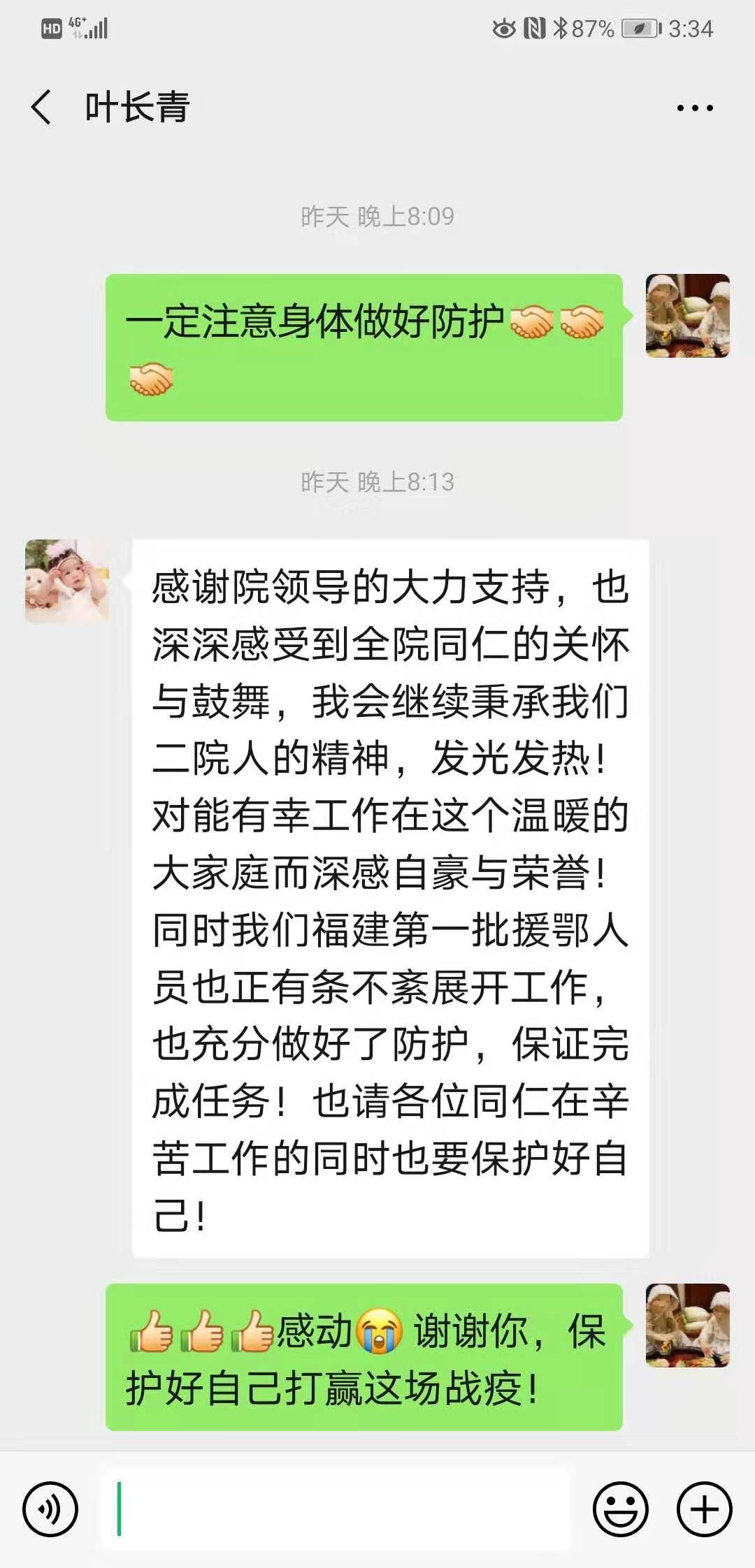This screenshot has width=755, height=1568.
Task: Open the plus attachment menu
Action: (704, 1509)
